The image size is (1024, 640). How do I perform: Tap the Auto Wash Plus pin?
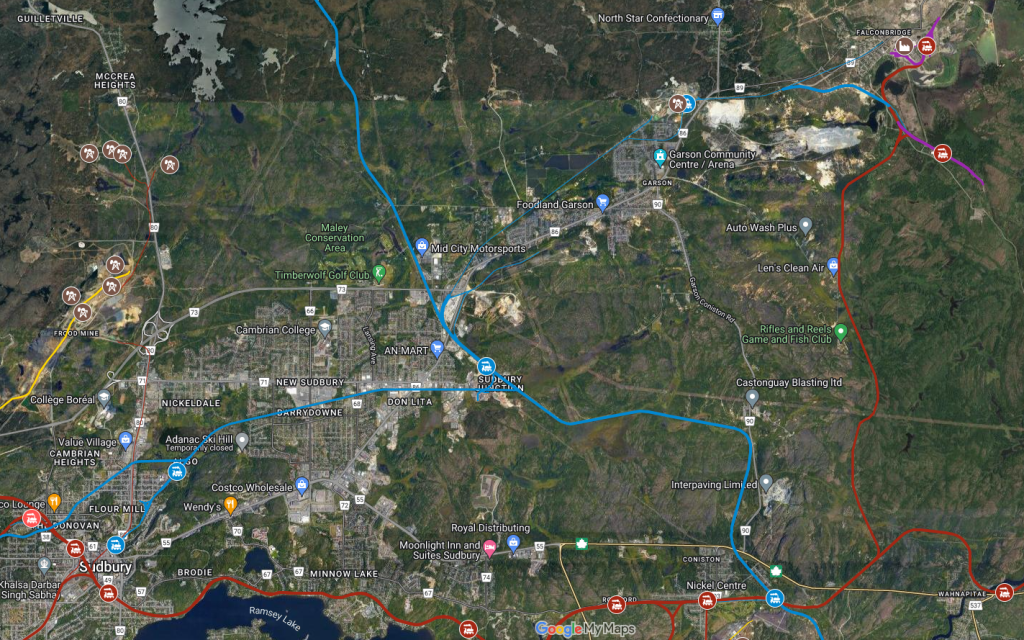click(806, 227)
